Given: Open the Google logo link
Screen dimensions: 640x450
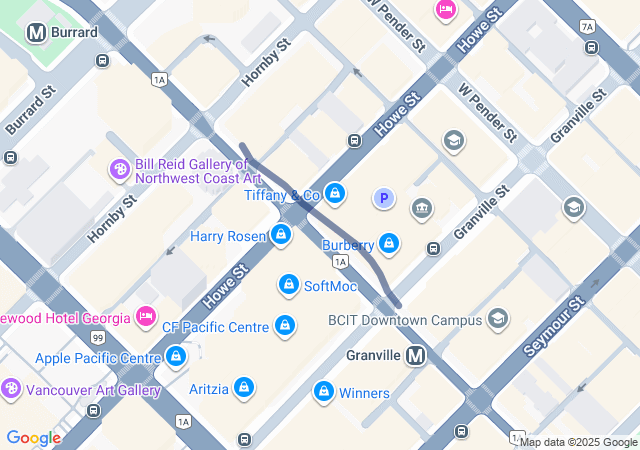Looking at the screenshot, I should click(33, 438).
